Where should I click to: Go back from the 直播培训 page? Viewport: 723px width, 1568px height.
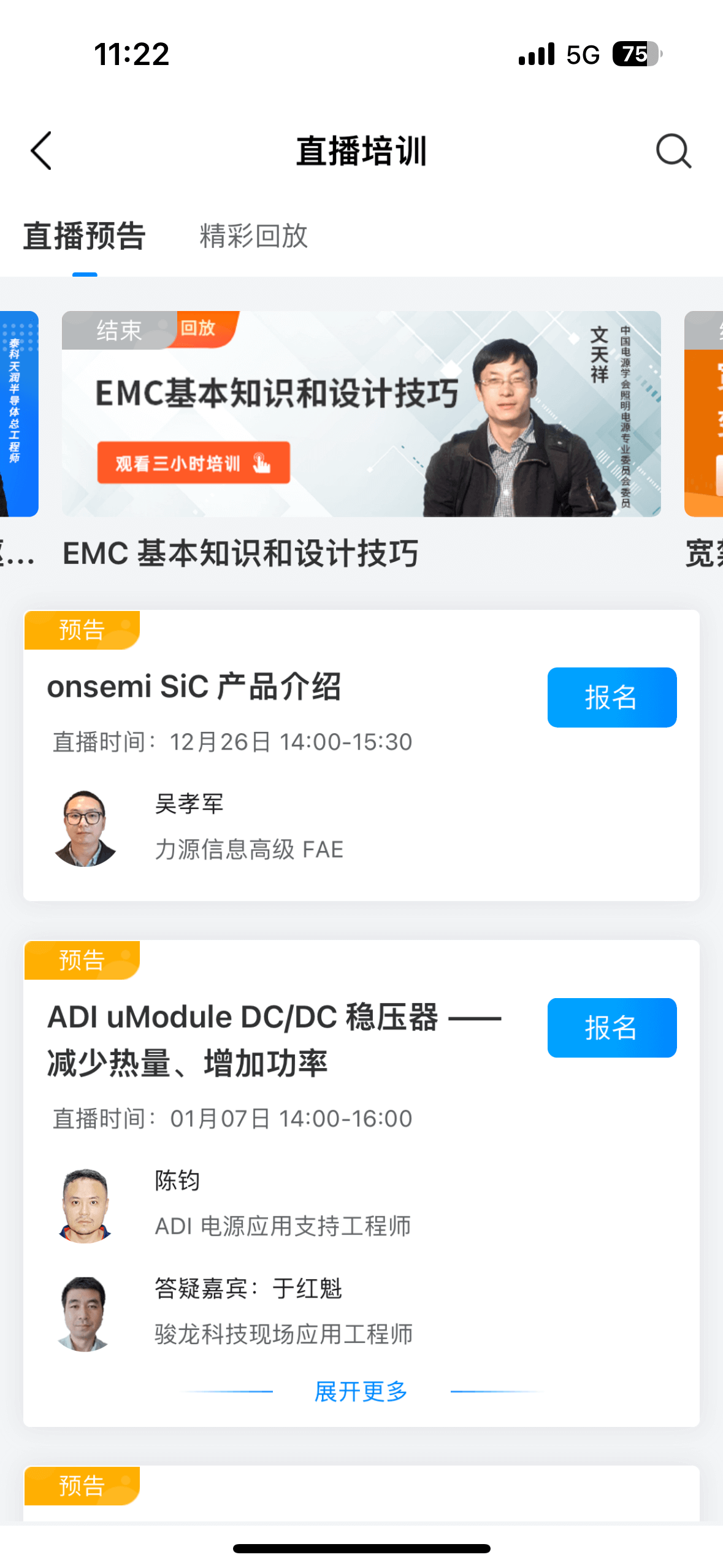[x=41, y=151]
